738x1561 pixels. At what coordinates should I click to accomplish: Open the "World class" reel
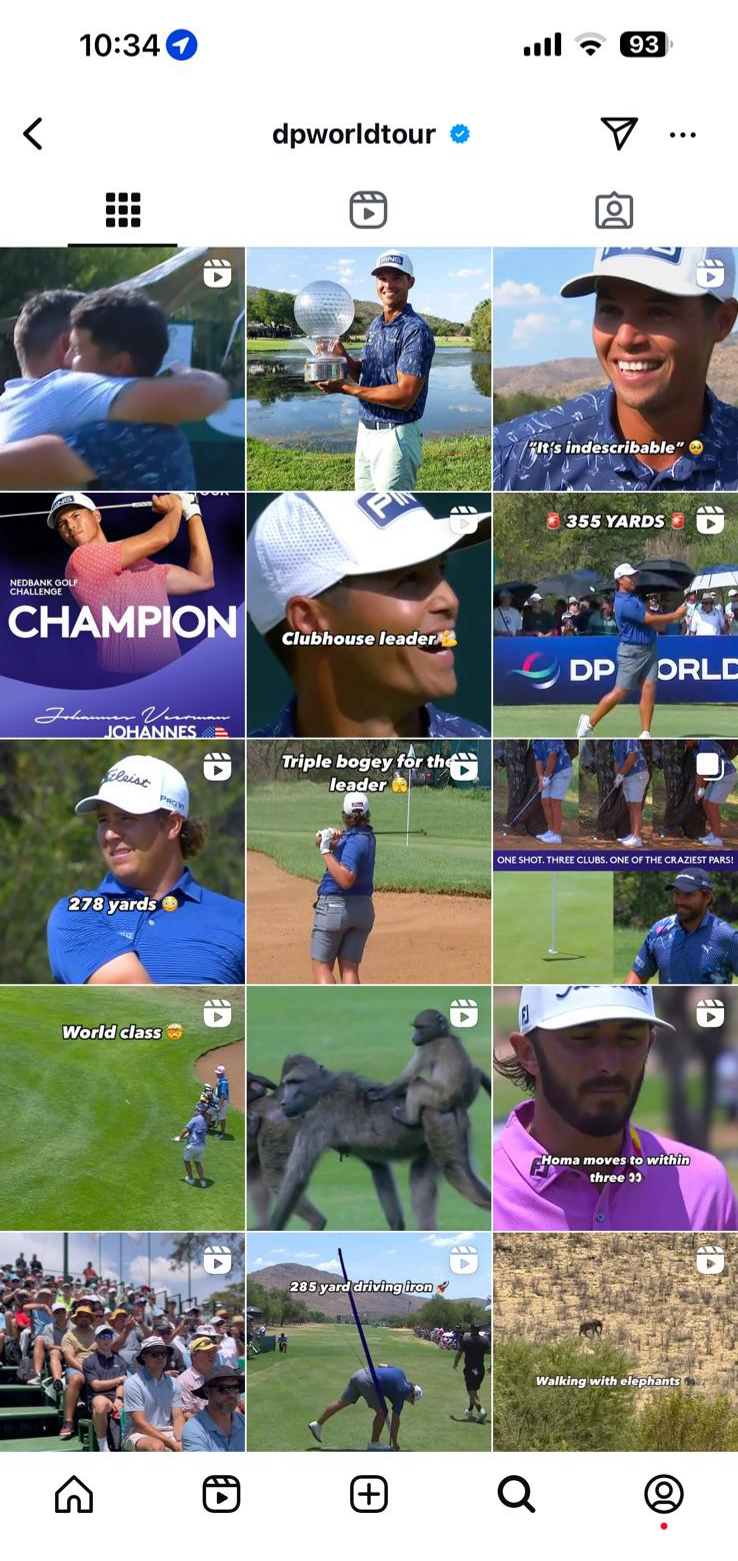click(122, 1107)
